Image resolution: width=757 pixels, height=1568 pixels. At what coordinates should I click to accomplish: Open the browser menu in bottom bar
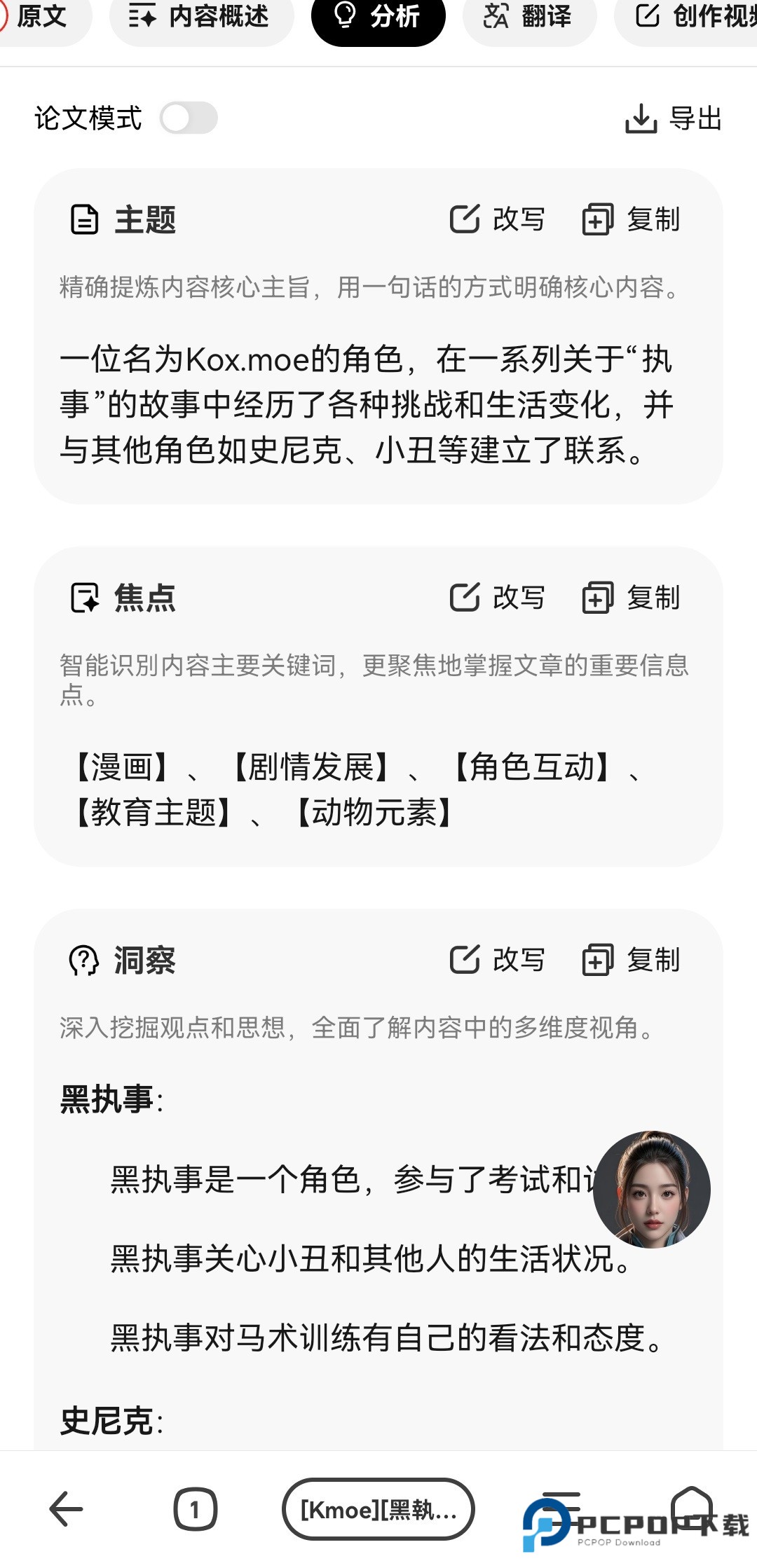coord(561,1506)
